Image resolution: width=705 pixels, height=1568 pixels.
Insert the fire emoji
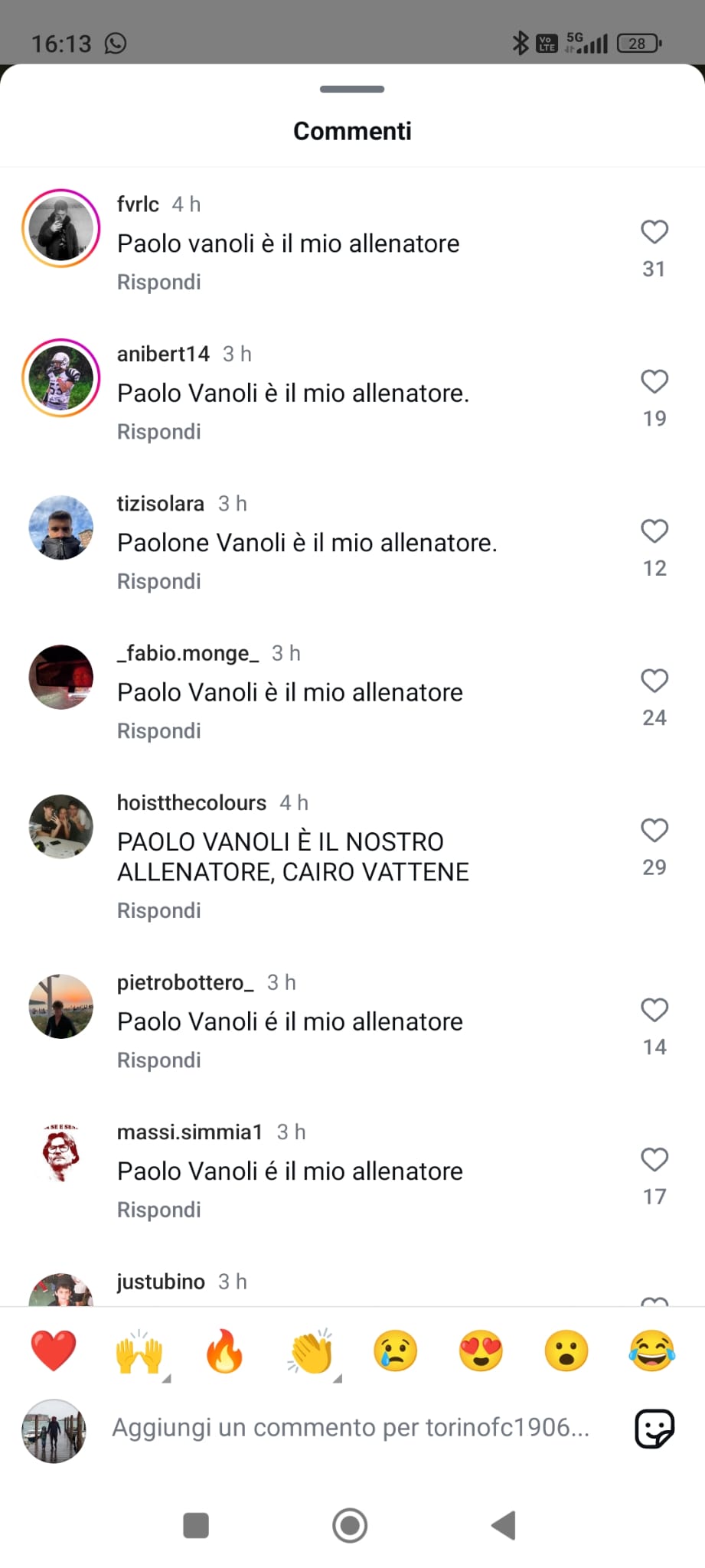[225, 1351]
